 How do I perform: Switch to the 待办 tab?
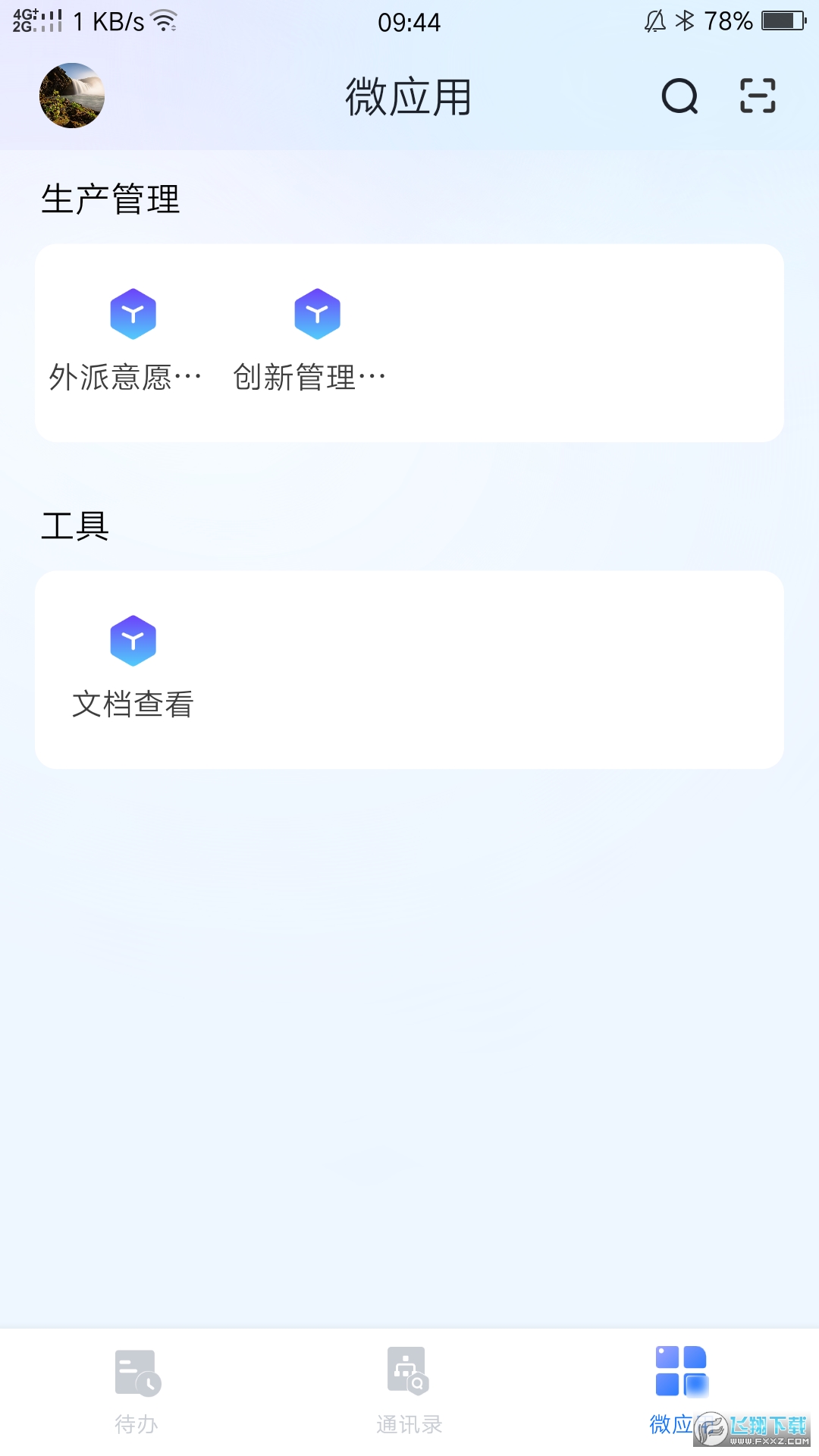[137, 1424]
